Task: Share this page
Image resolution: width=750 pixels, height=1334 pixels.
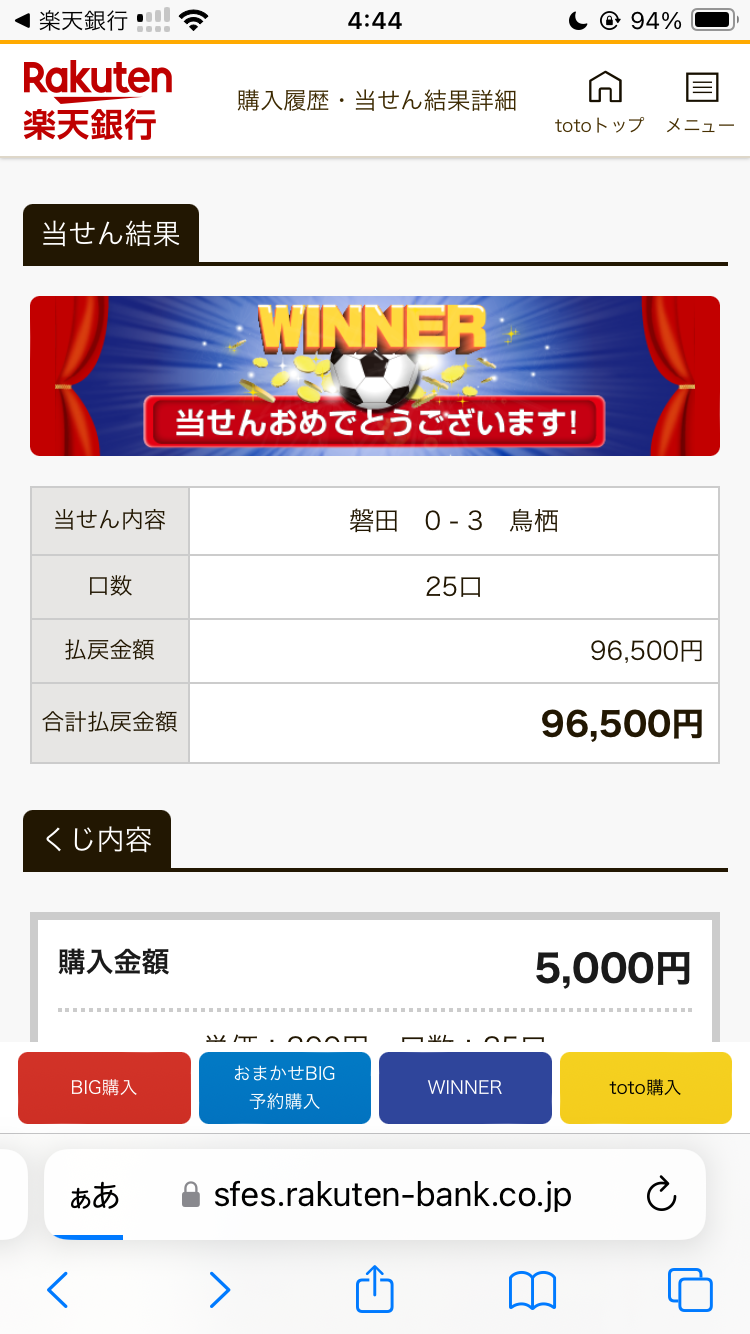Action: point(375,1288)
